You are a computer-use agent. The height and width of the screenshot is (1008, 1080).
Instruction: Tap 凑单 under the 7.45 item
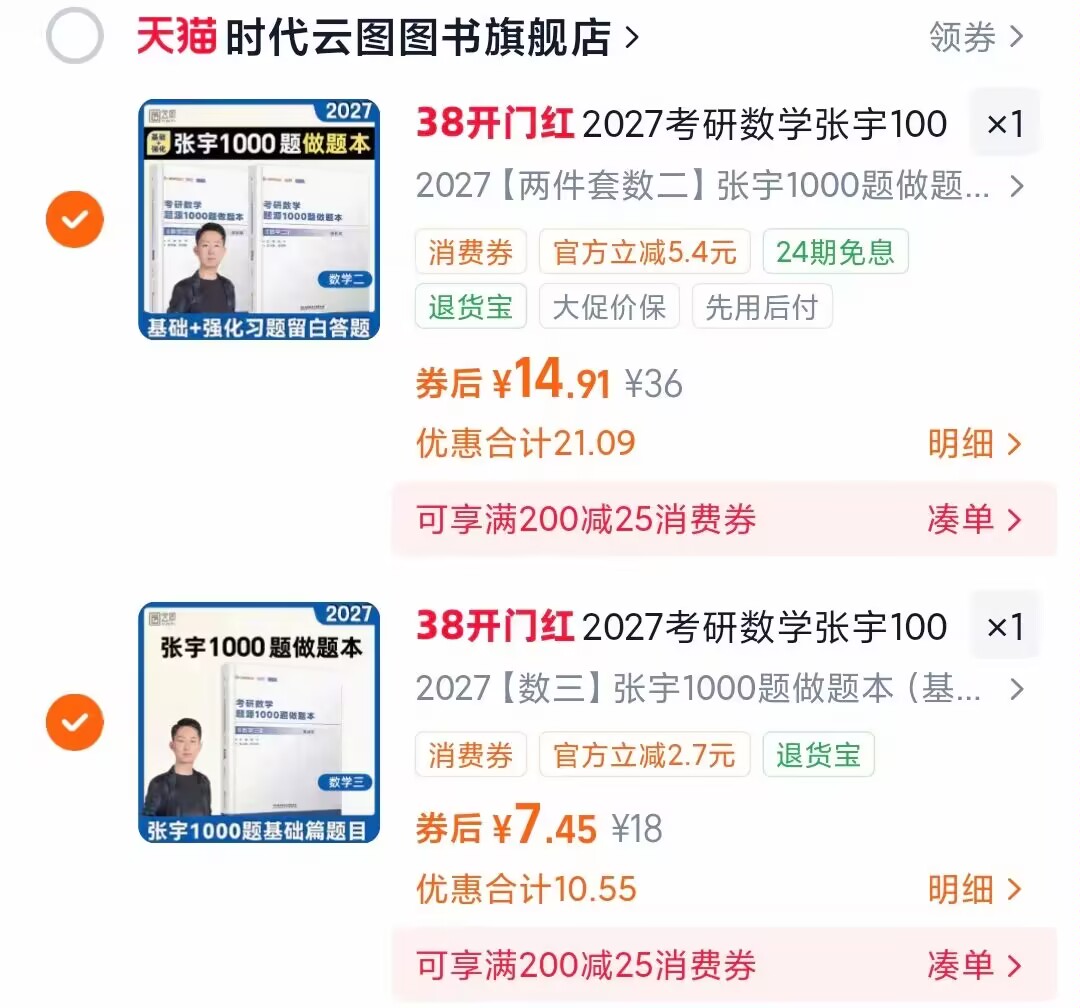click(975, 965)
